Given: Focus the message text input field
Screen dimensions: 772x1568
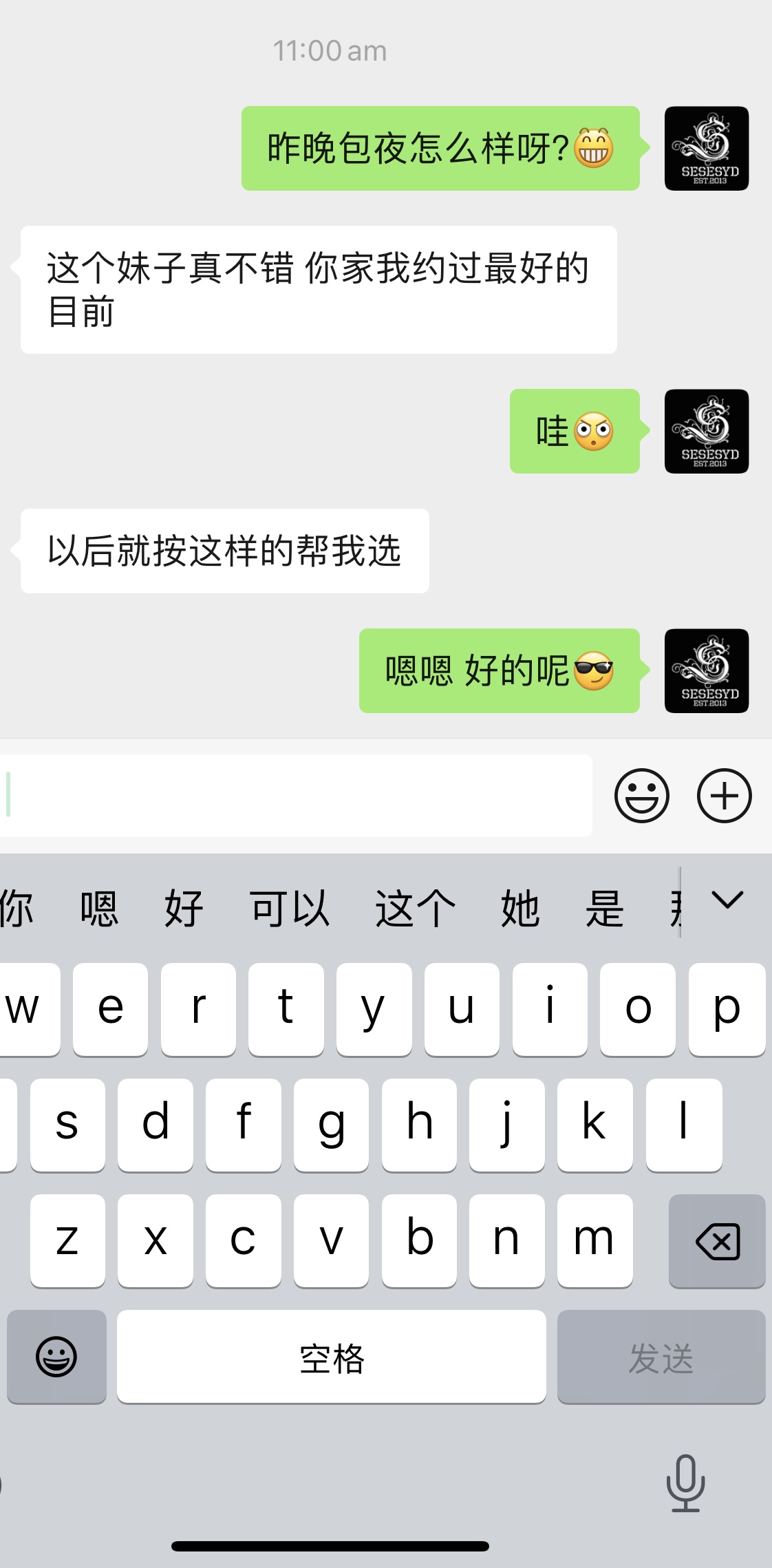Looking at the screenshot, I should 296,796.
